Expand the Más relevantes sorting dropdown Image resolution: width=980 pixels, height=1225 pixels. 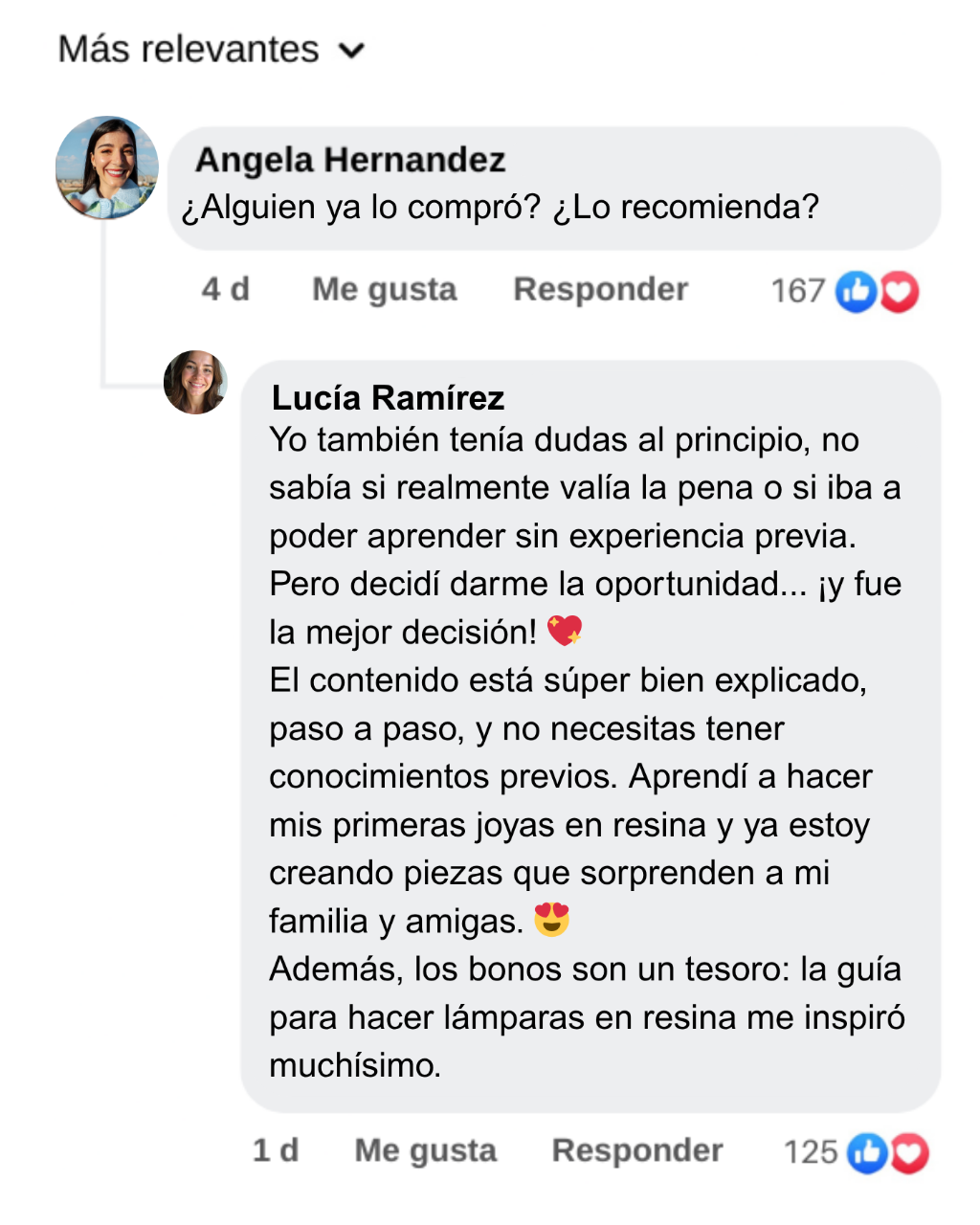[211, 50]
